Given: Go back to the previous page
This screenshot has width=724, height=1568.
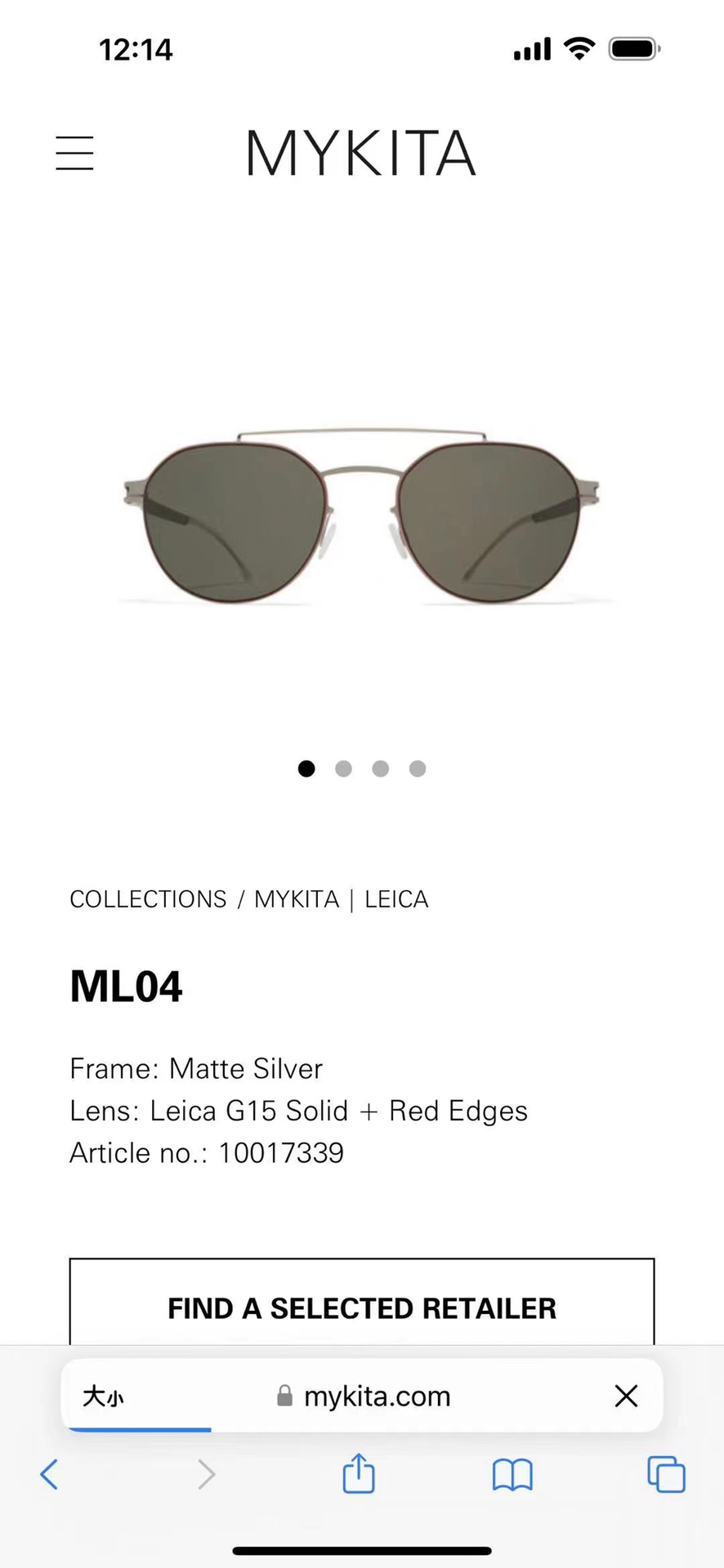Looking at the screenshot, I should (49, 1475).
